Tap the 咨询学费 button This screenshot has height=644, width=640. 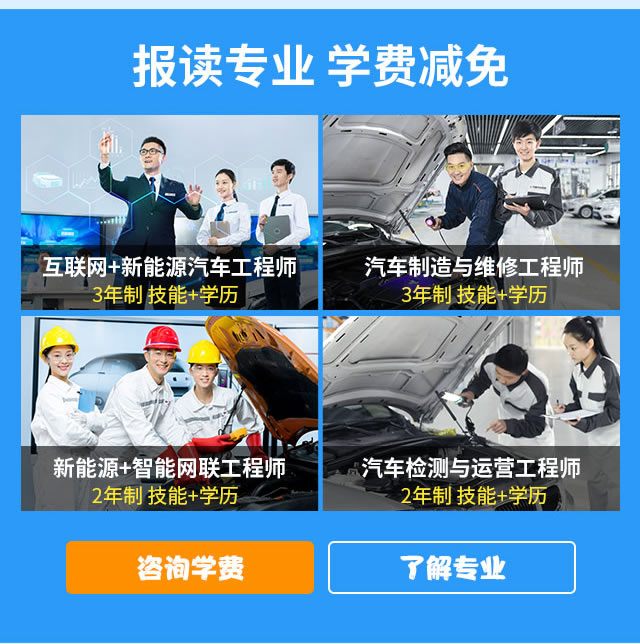190,568
